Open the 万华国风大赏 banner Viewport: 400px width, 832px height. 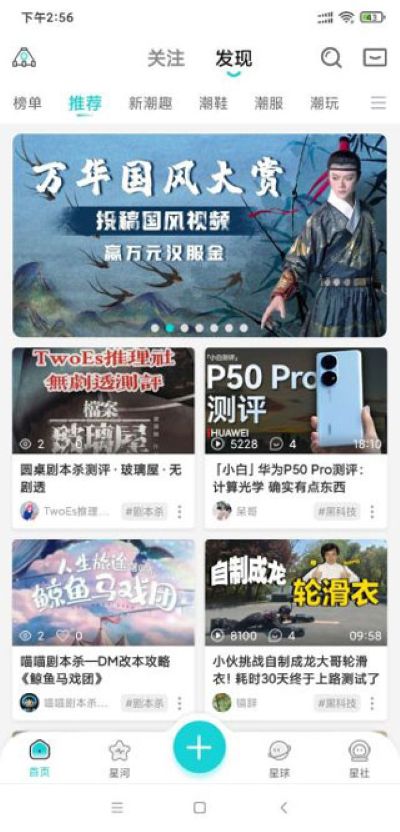tap(199, 235)
